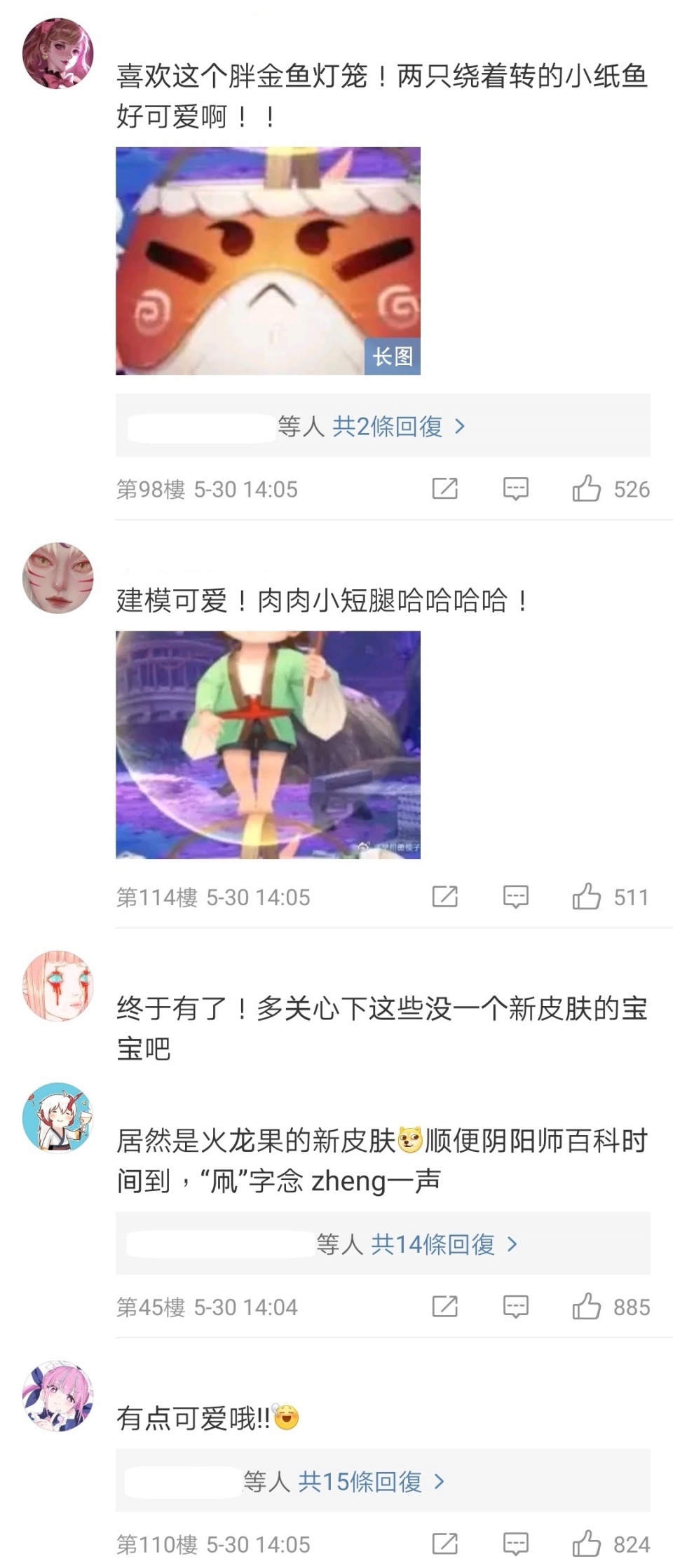Open the avatar beside 有点可爱哦 comment
The width and height of the screenshot is (673, 1568).
click(x=58, y=1396)
